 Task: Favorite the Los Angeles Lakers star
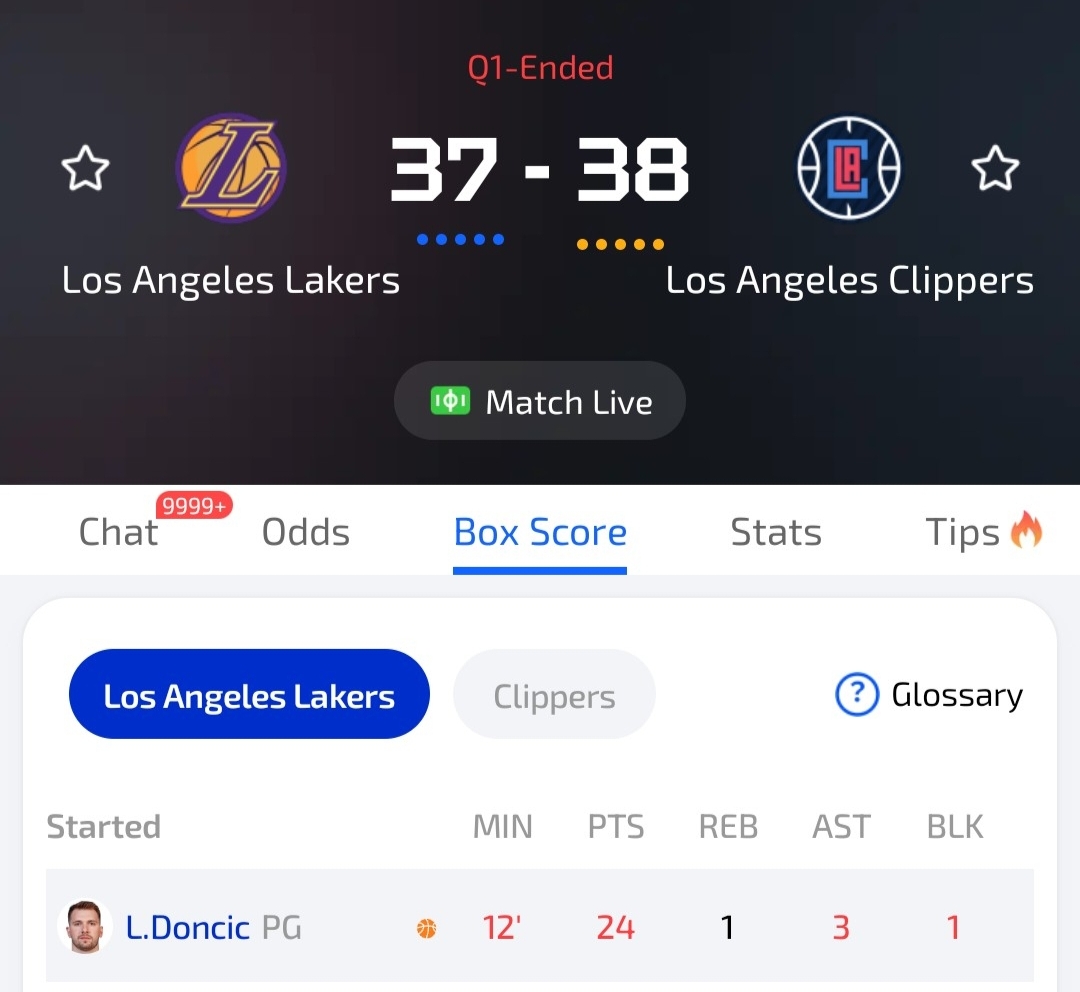tap(85, 168)
